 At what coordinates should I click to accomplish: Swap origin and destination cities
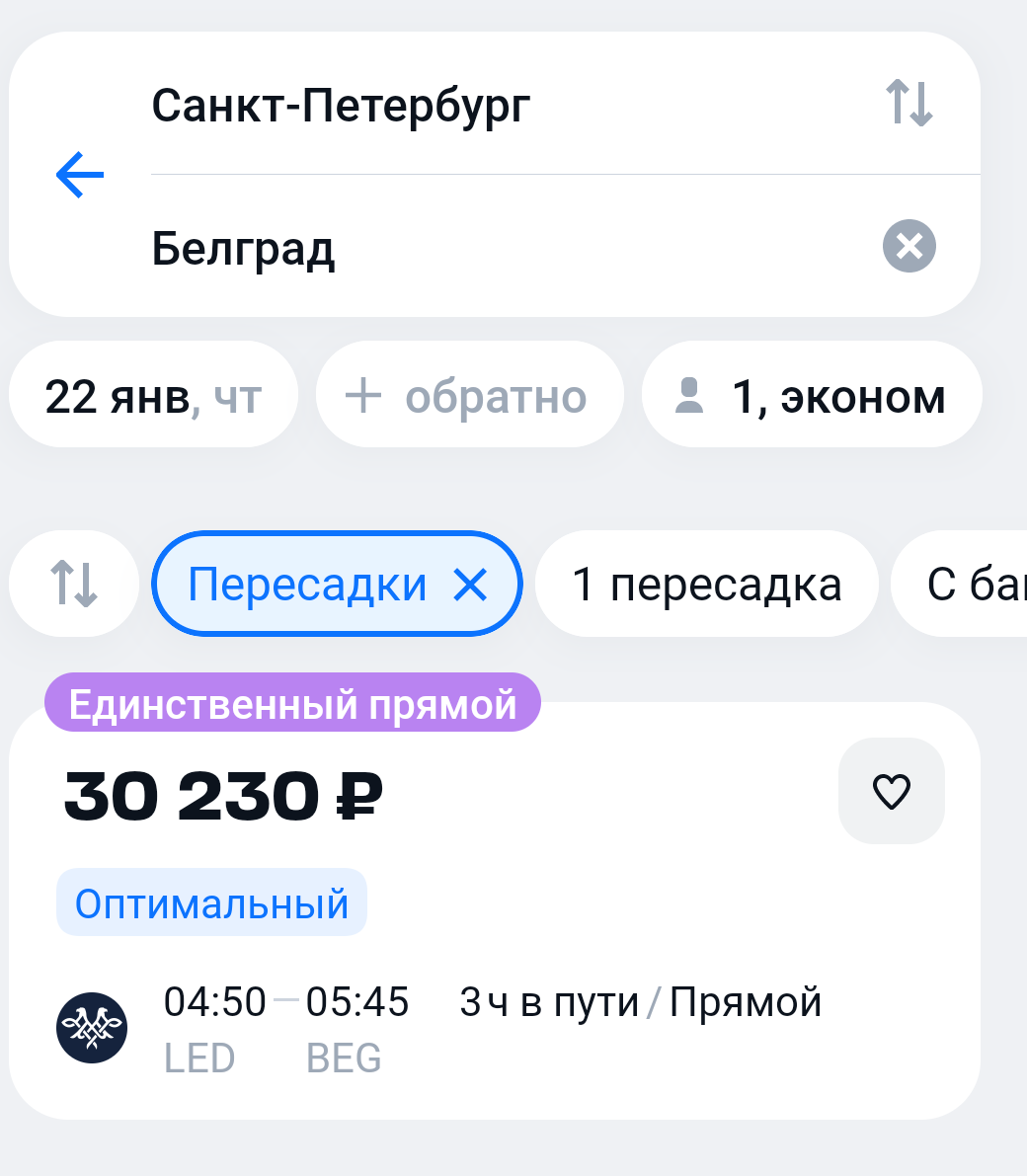[x=908, y=103]
